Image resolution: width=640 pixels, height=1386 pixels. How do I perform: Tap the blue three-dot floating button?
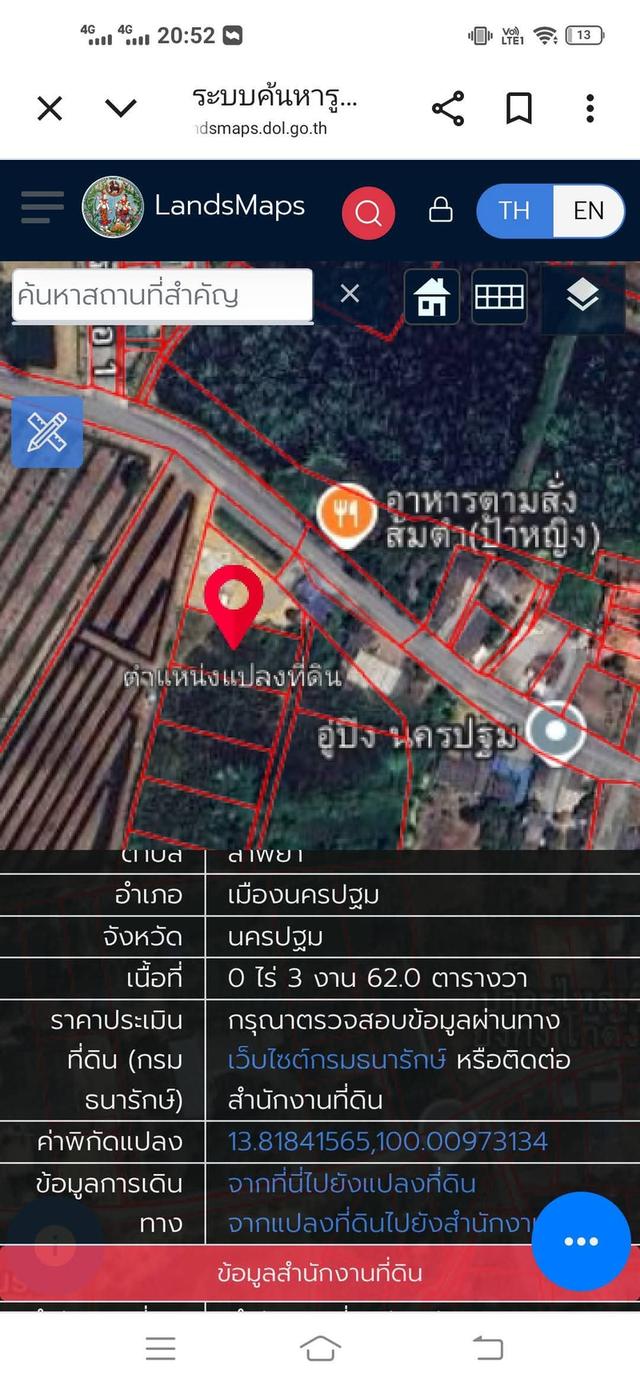click(x=581, y=1241)
